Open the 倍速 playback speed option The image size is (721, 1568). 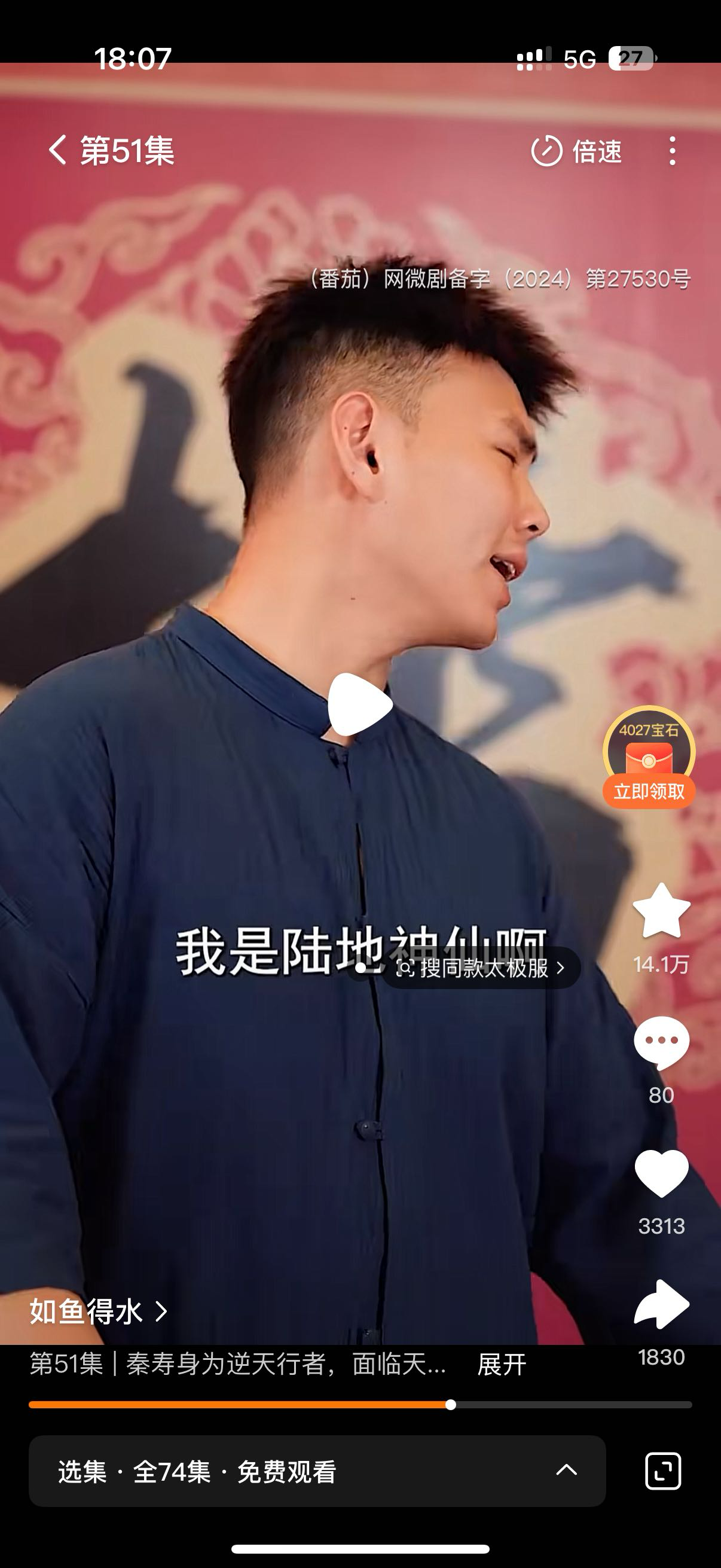coord(577,151)
